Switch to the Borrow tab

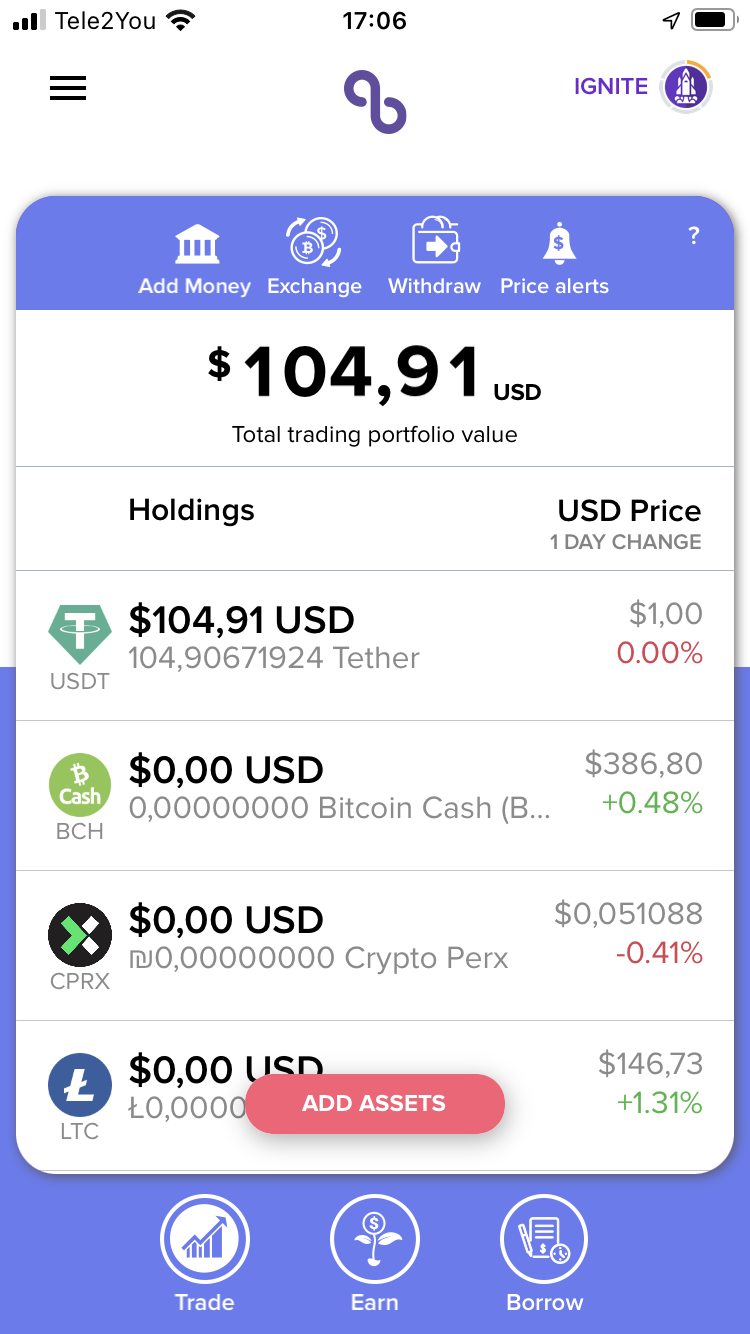(545, 1254)
